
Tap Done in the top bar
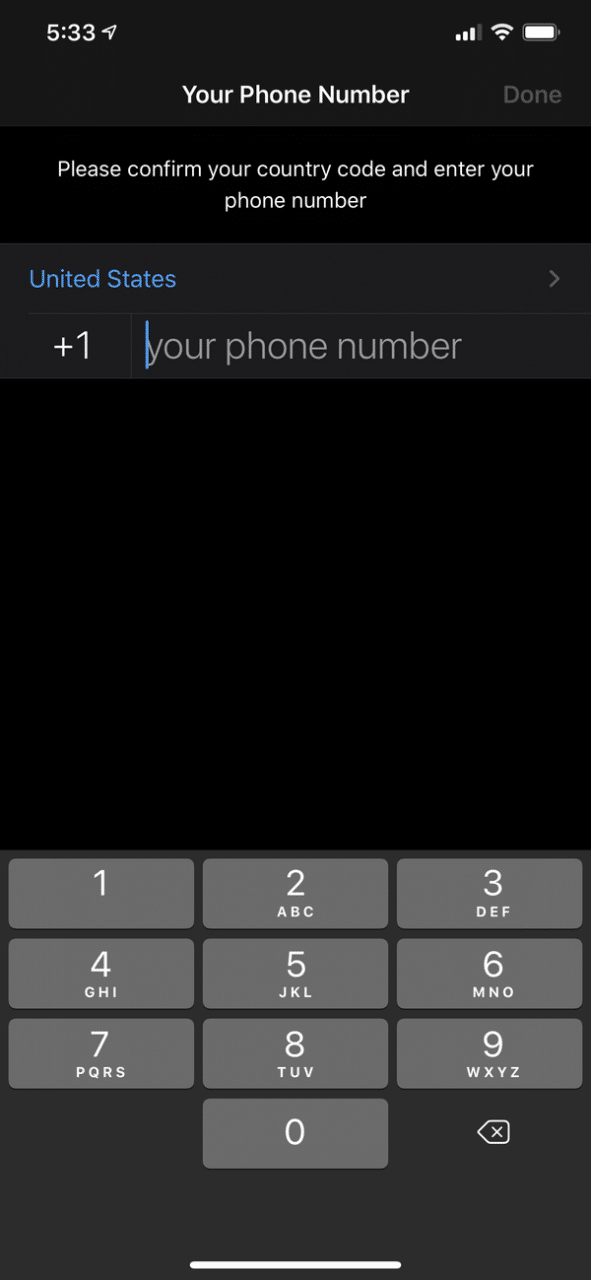pyautogui.click(x=532, y=95)
